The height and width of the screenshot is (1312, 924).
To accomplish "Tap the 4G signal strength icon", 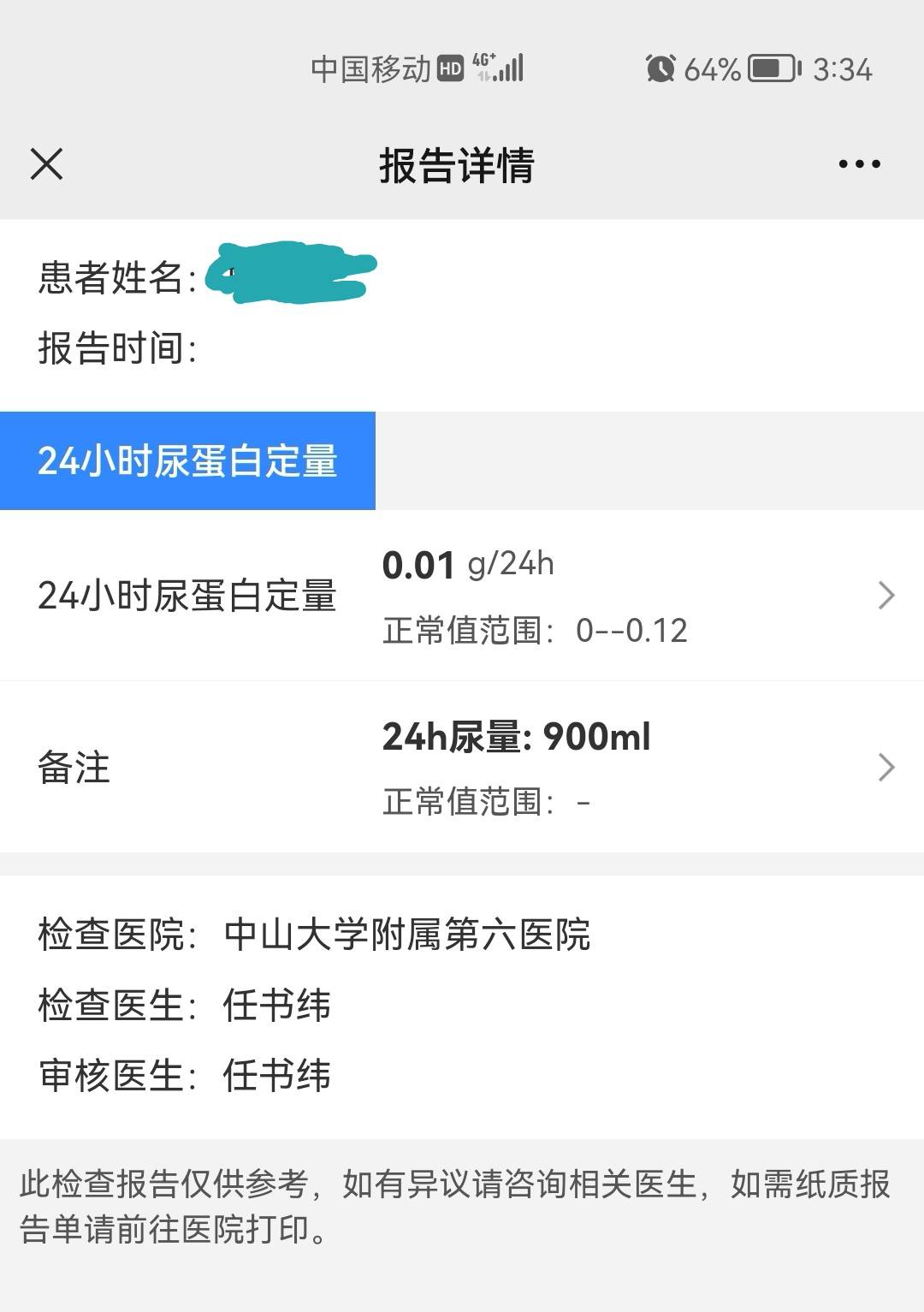I will click(x=482, y=62).
